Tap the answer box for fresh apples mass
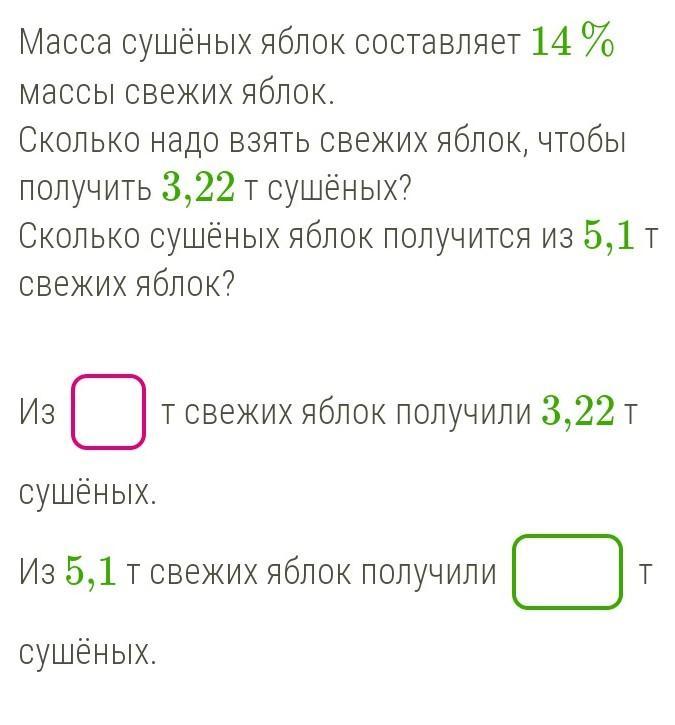This screenshot has width=675, height=725. tap(108, 411)
